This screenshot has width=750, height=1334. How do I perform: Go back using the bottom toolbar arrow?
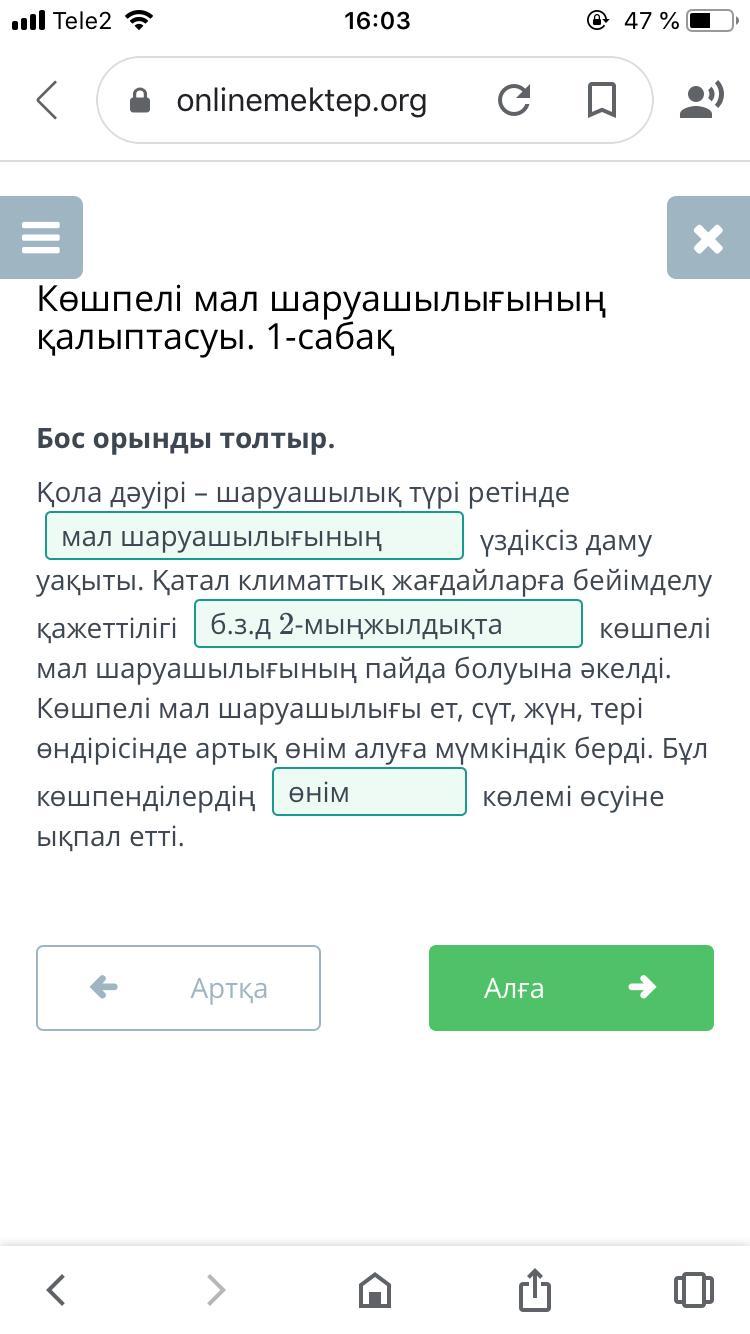click(56, 1290)
